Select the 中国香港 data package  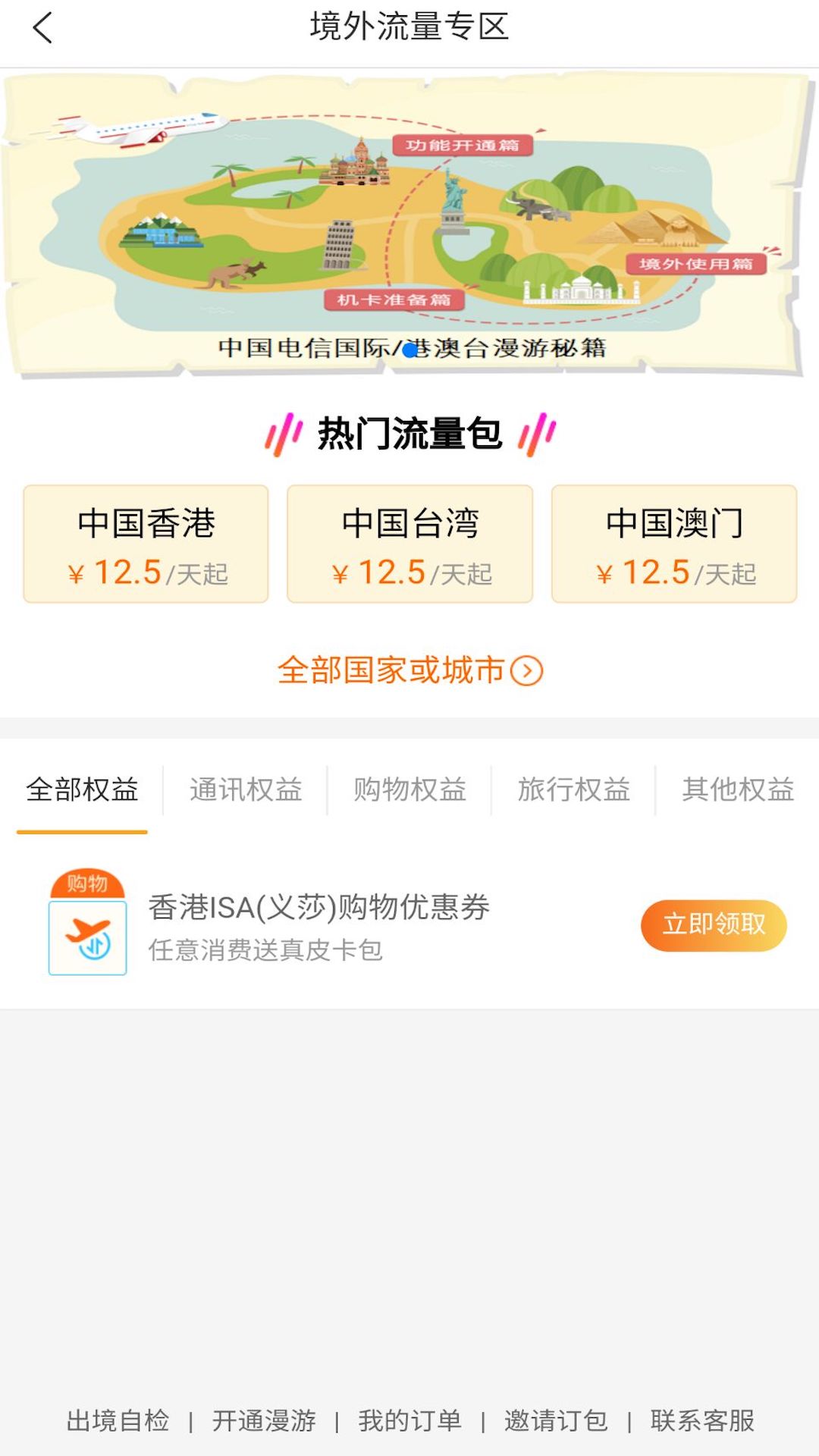tap(146, 544)
